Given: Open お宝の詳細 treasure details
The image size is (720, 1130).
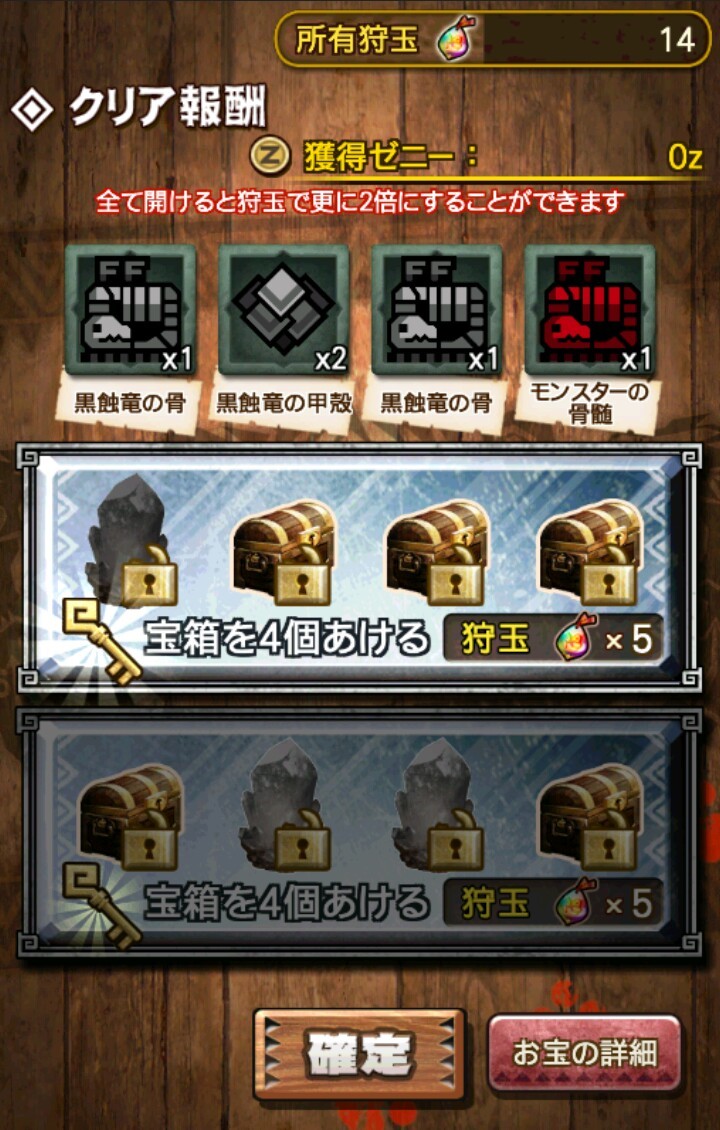Looking at the screenshot, I should (x=585, y=1053).
